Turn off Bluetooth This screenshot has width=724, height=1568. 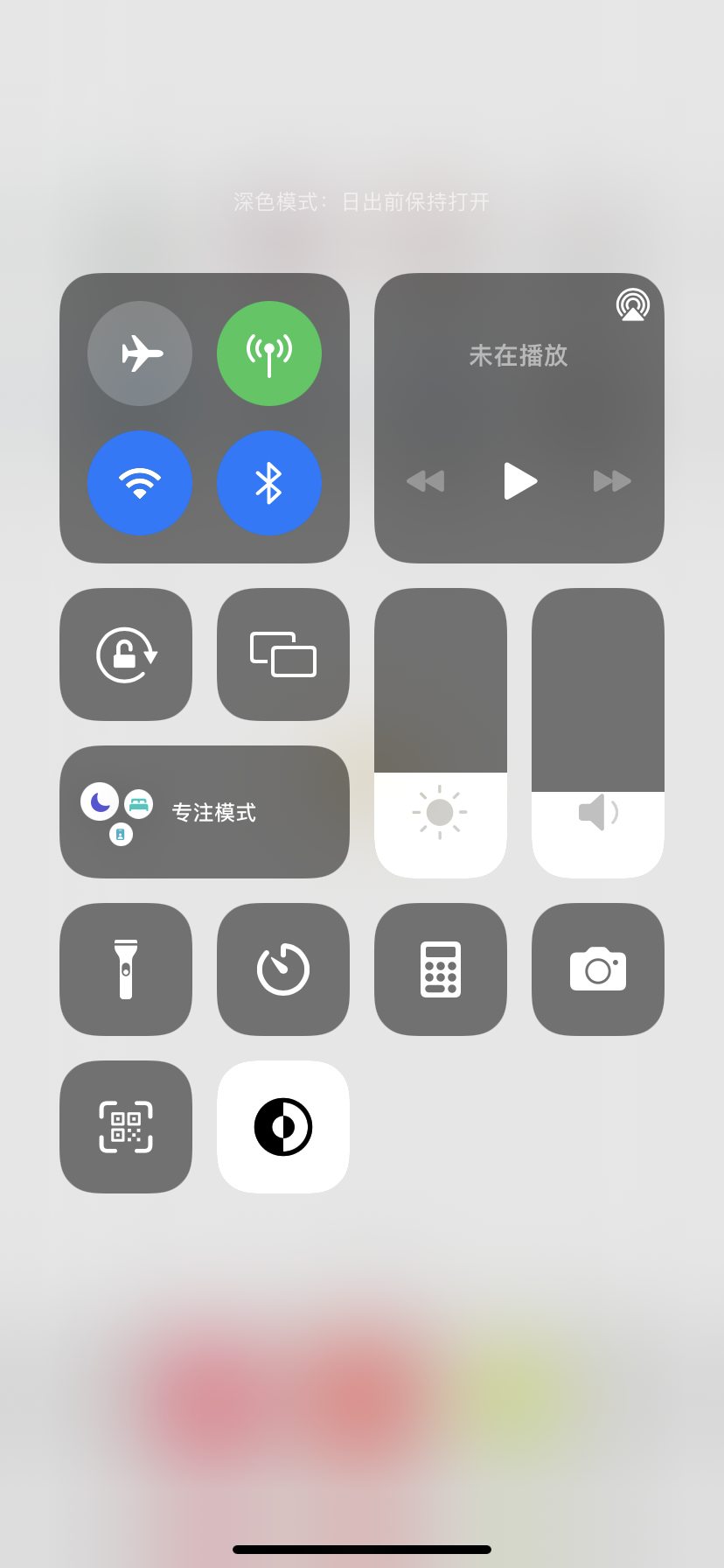pos(269,483)
